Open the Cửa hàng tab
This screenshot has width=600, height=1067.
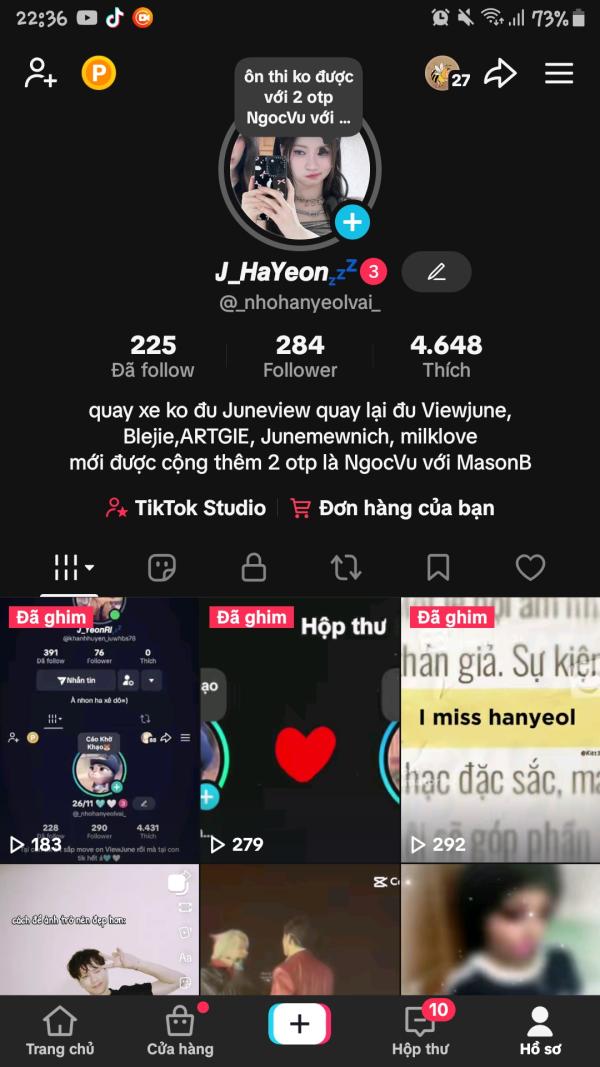tap(180, 1031)
